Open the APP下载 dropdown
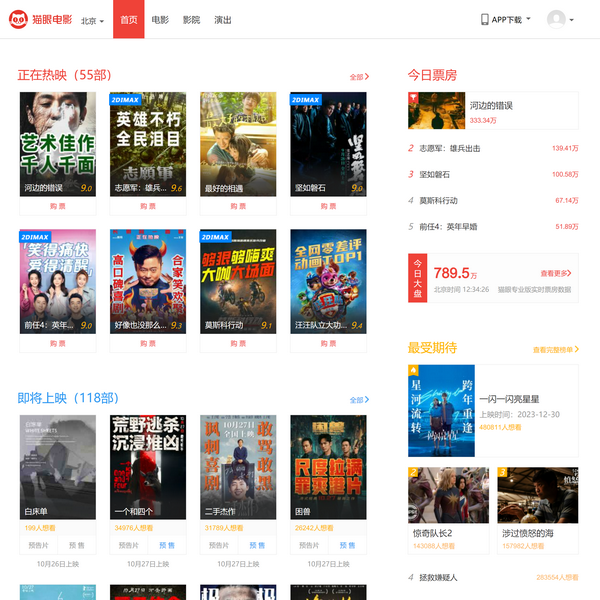This screenshot has height=600, width=600. (x=507, y=20)
